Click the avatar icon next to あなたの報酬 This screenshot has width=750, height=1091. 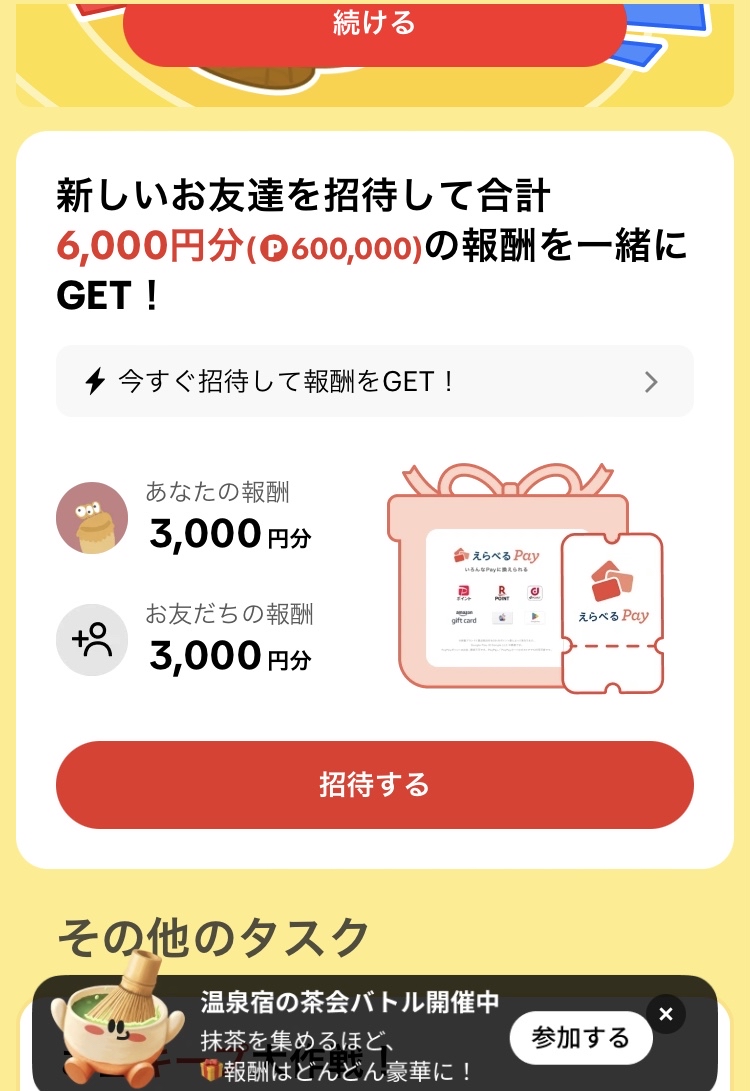point(91,517)
